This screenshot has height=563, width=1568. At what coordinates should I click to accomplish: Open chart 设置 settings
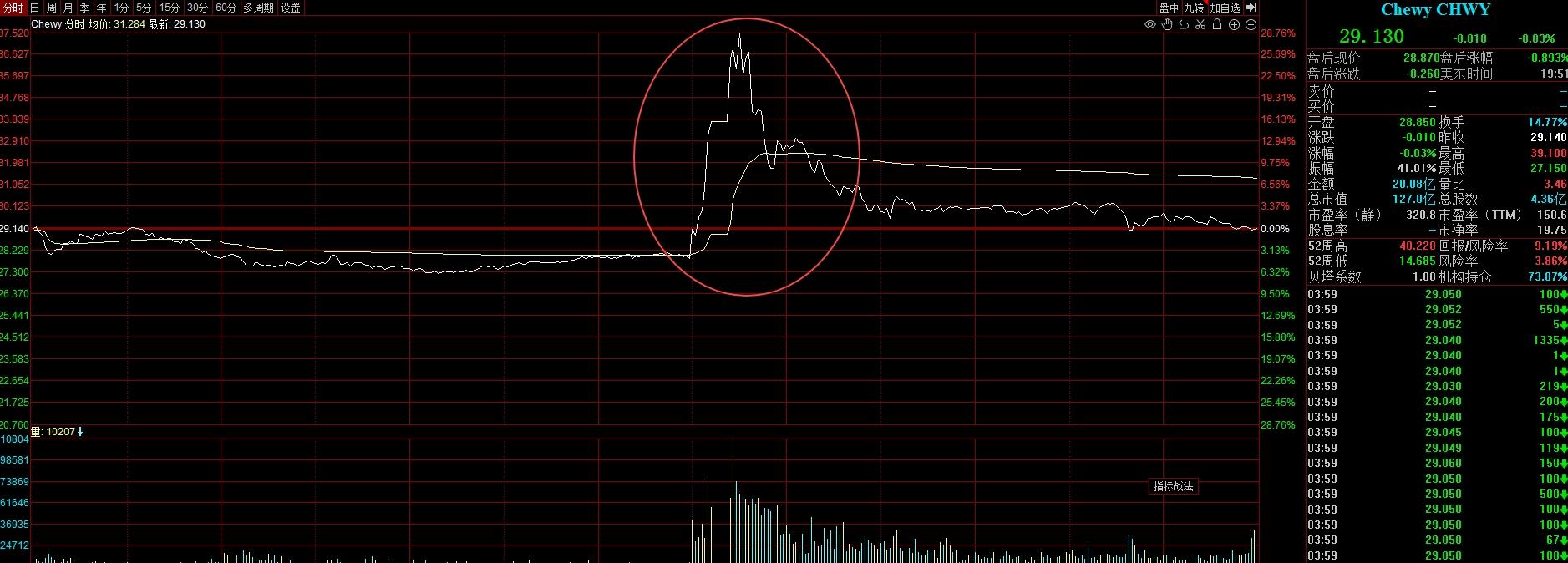[290, 8]
